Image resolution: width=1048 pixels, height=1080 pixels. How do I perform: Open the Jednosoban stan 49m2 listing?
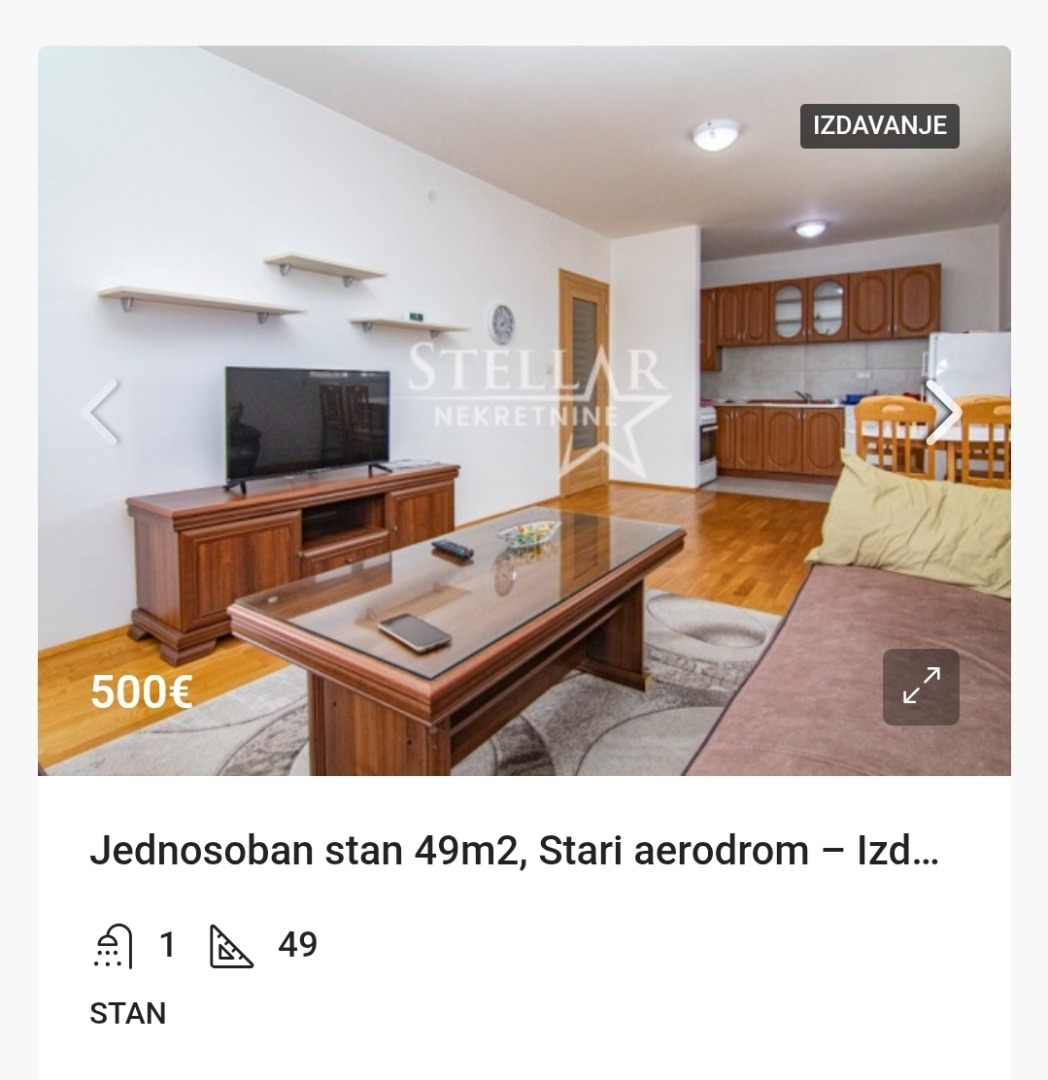click(x=514, y=851)
